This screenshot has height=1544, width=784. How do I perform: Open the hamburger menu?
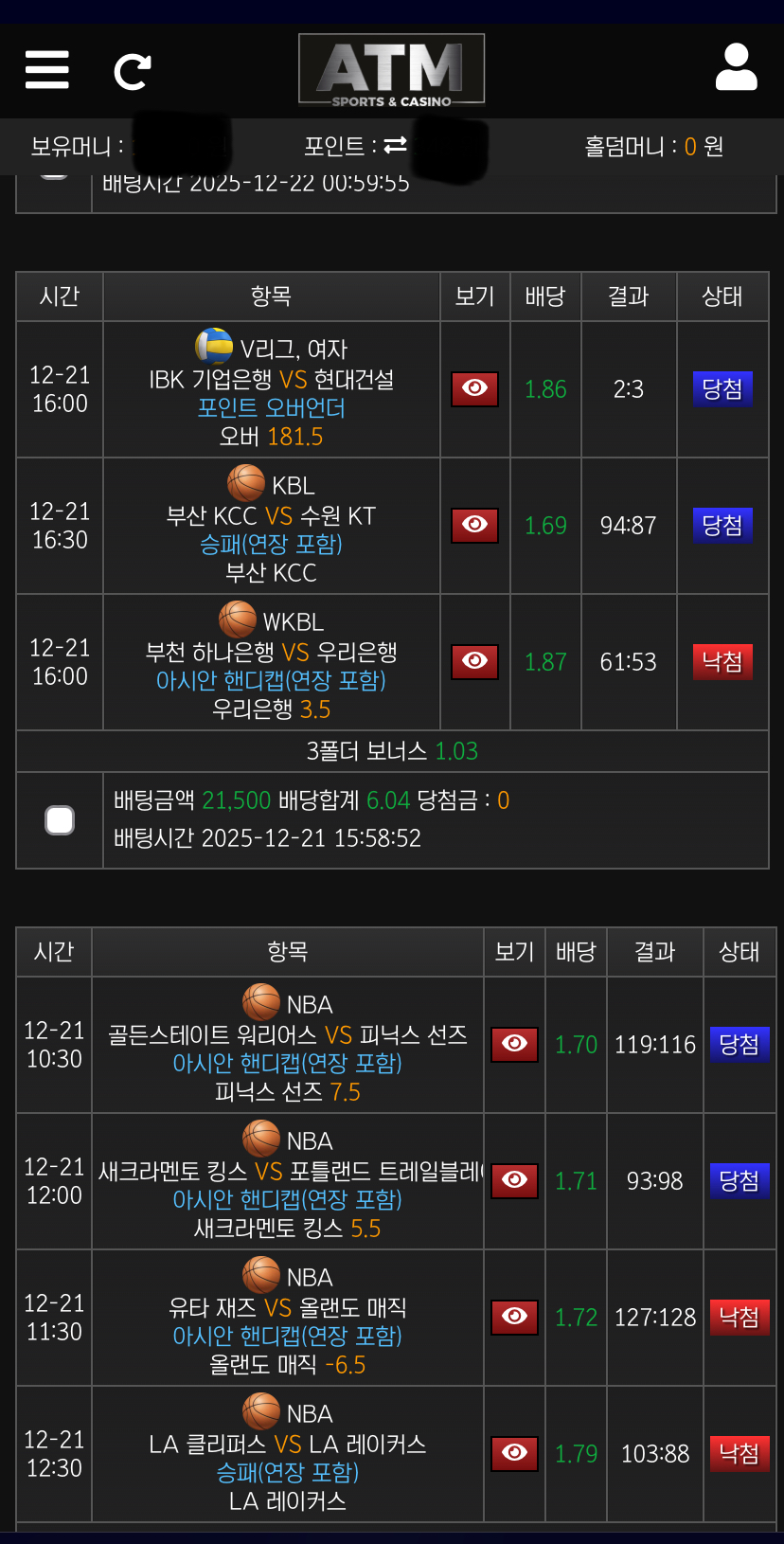click(x=47, y=70)
